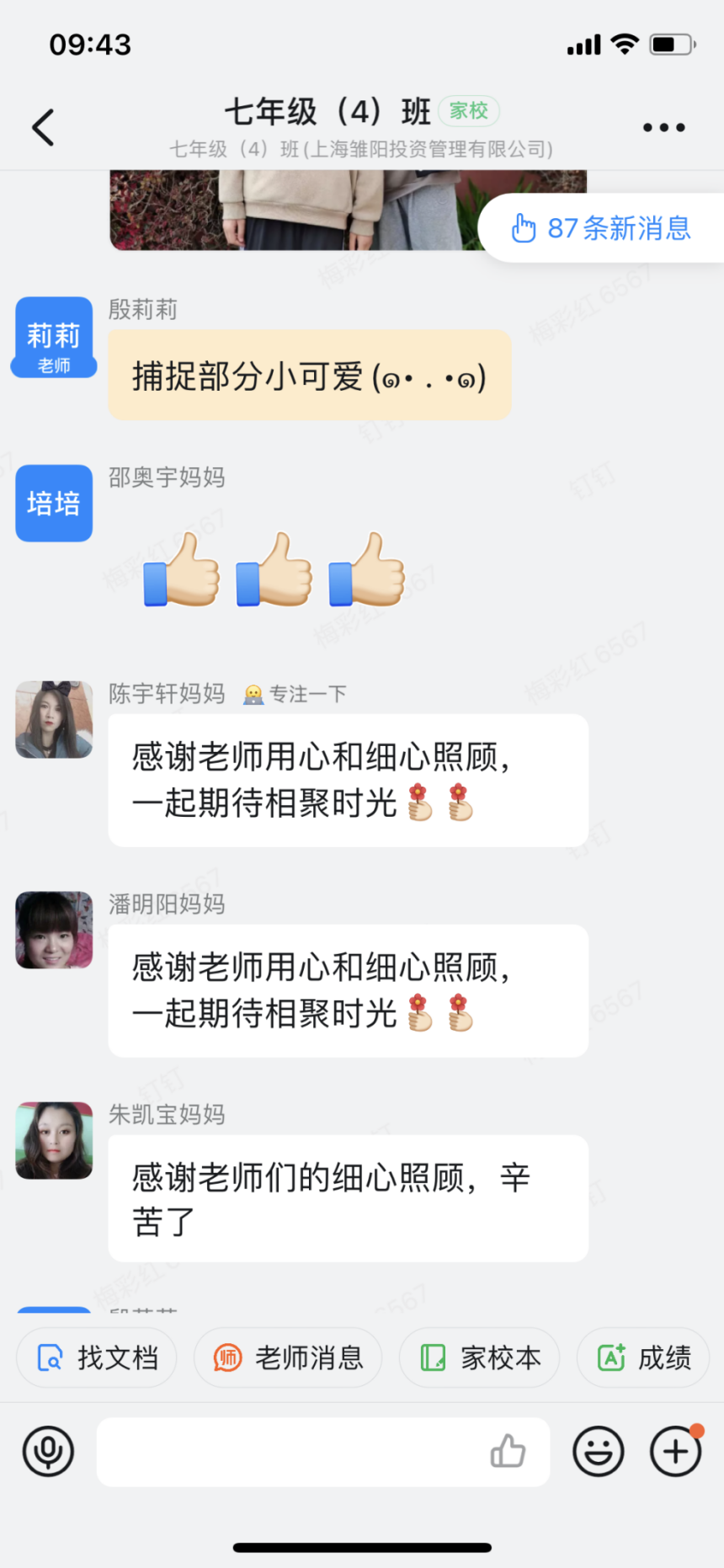Send a quick thumbs-up reaction

[508, 1451]
